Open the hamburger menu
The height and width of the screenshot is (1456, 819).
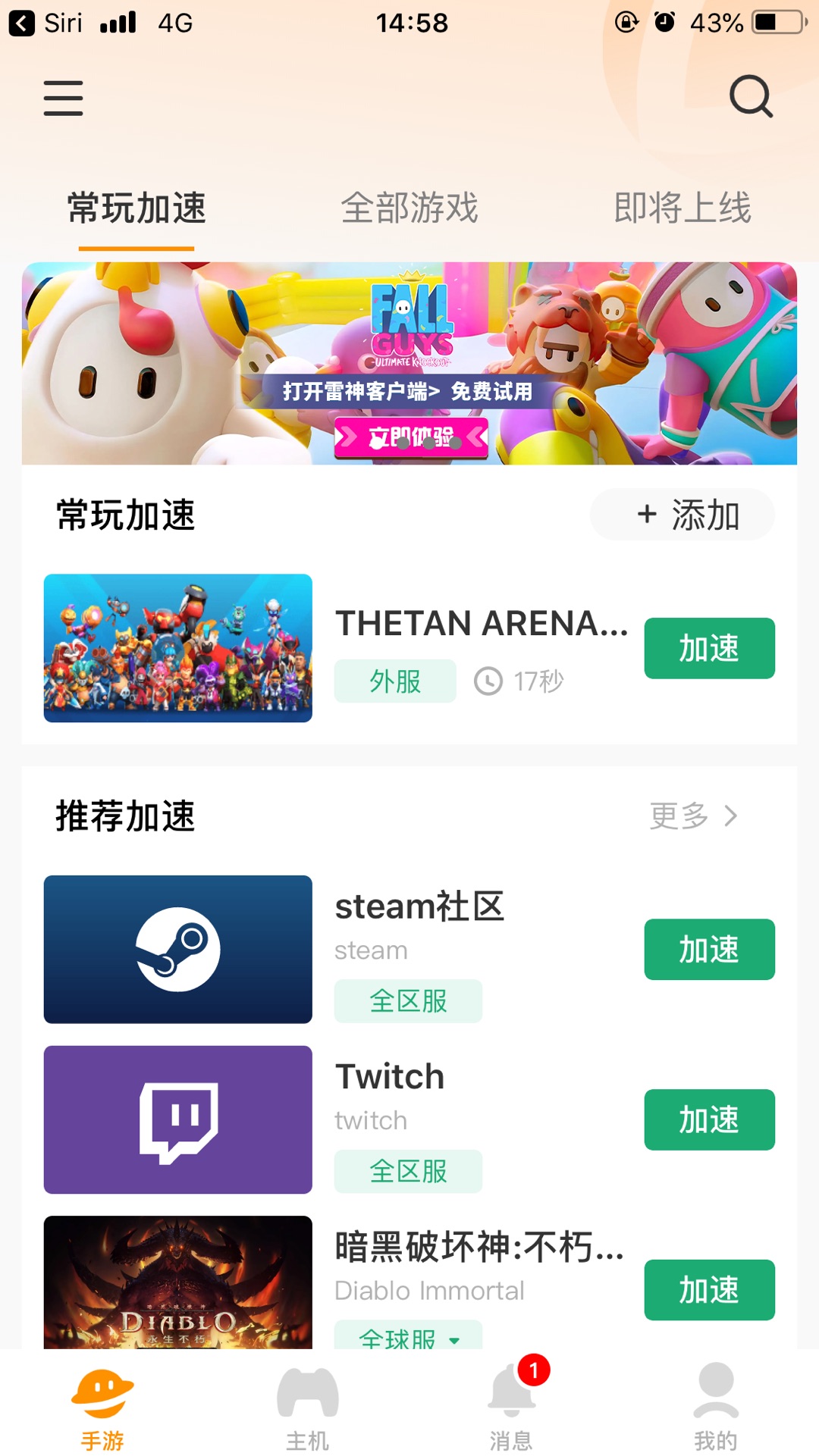(x=63, y=98)
